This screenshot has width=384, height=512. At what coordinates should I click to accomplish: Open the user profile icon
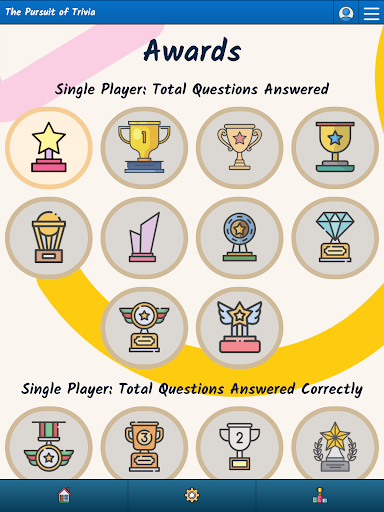346,13
